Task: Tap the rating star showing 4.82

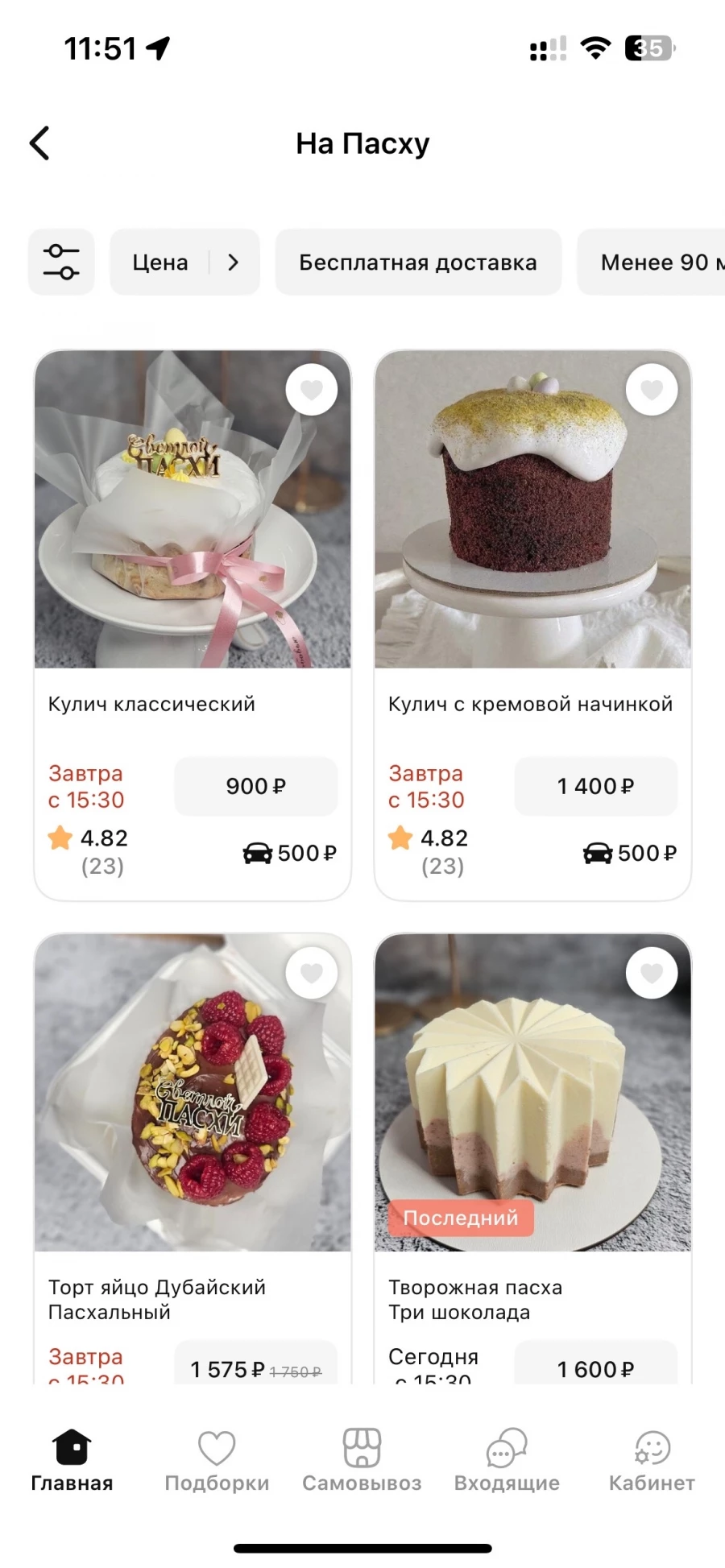Action: coord(57,838)
